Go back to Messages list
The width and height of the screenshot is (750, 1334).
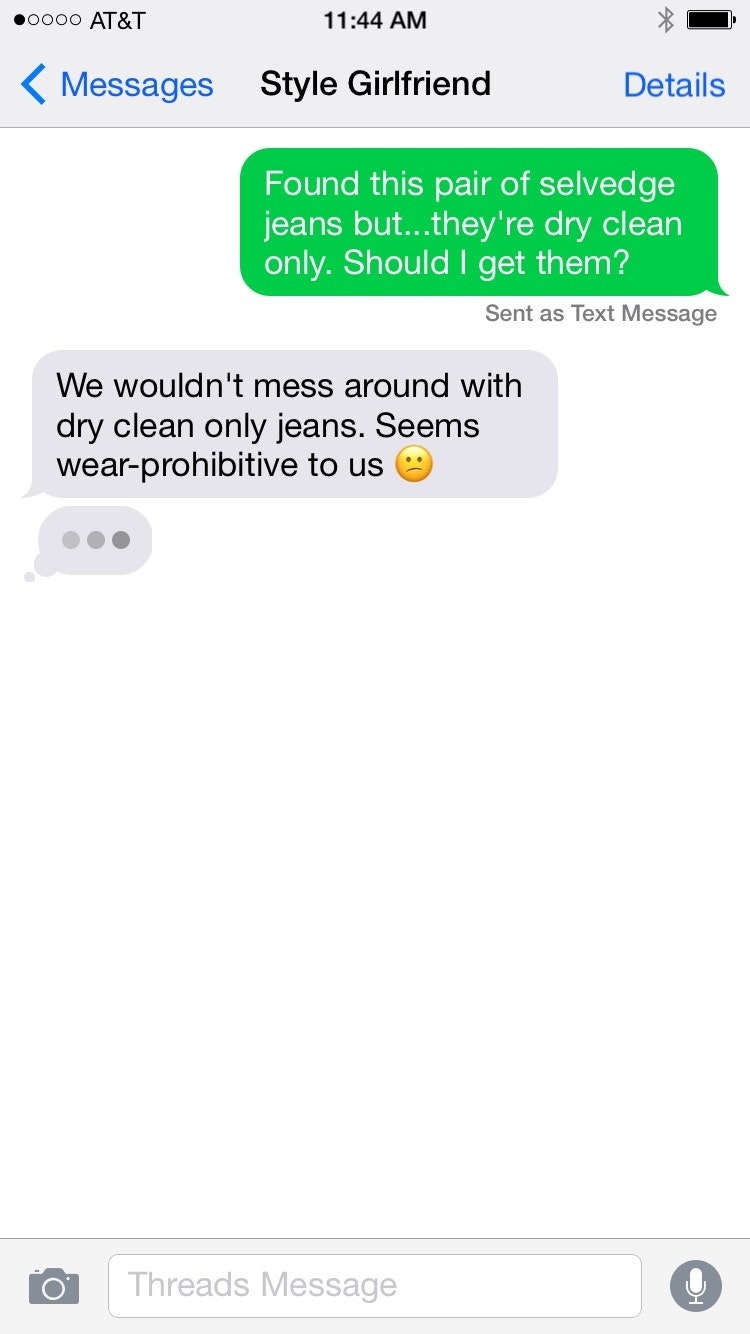click(117, 85)
